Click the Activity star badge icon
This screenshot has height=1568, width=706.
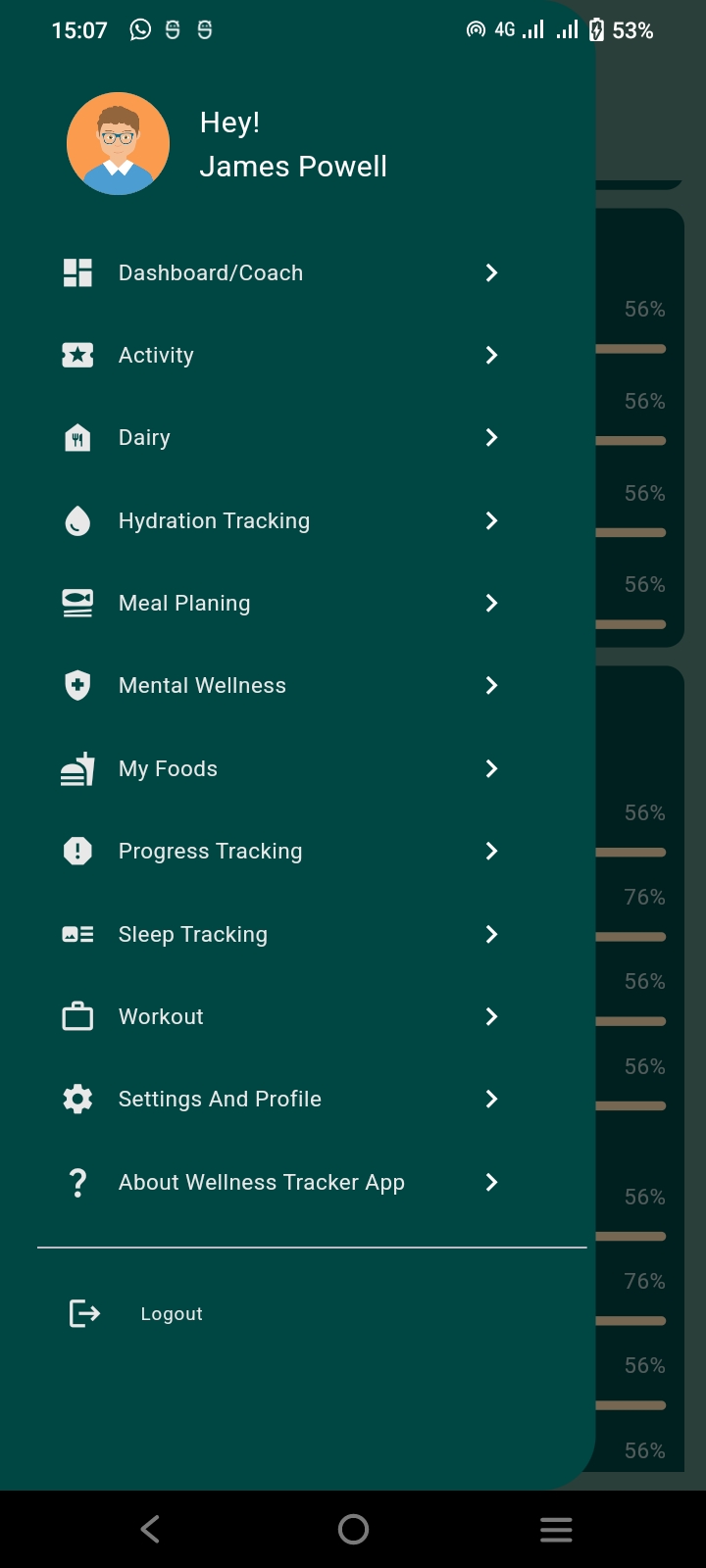point(77,355)
